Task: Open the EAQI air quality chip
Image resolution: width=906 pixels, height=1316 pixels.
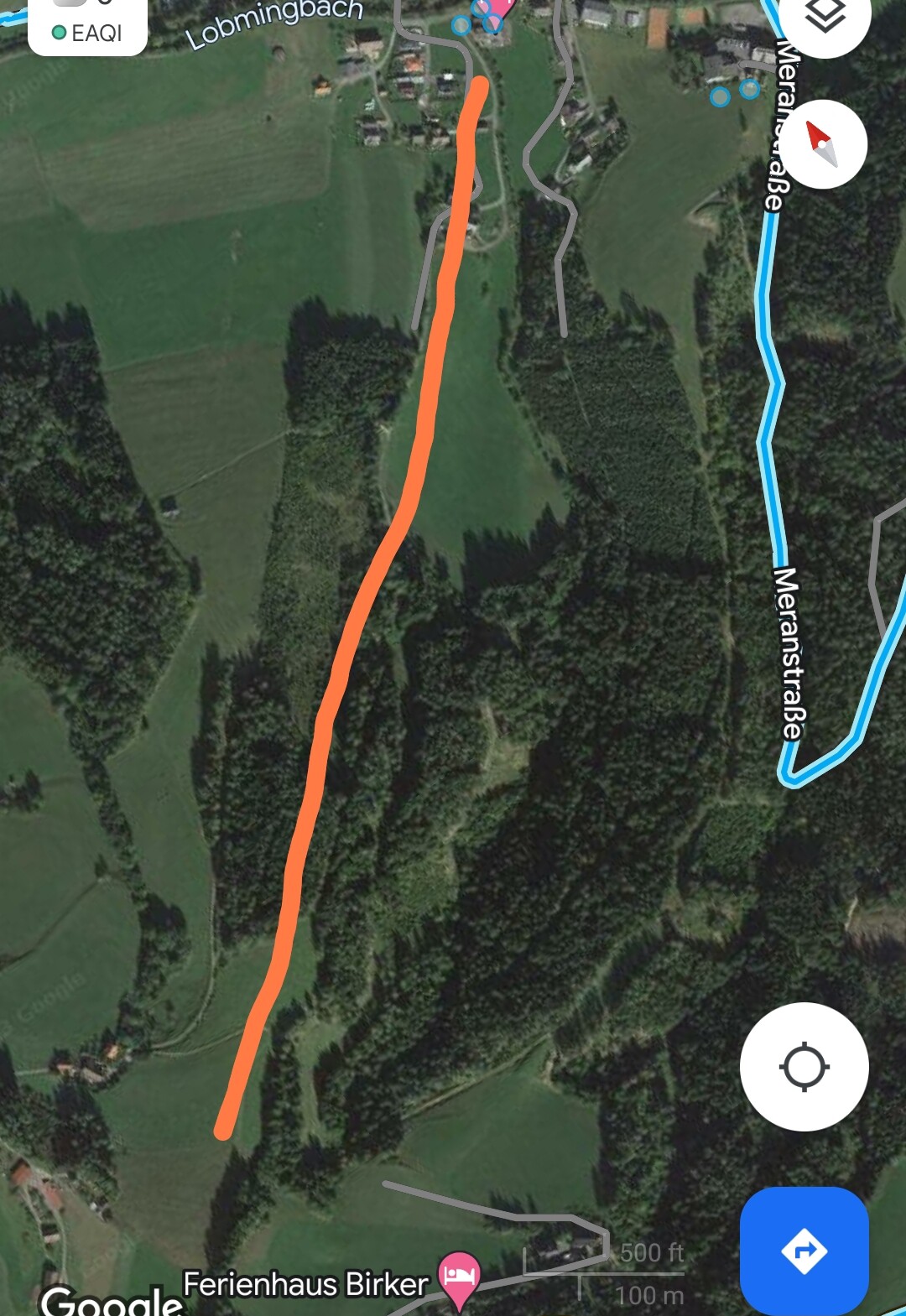Action: pyautogui.click(x=87, y=32)
